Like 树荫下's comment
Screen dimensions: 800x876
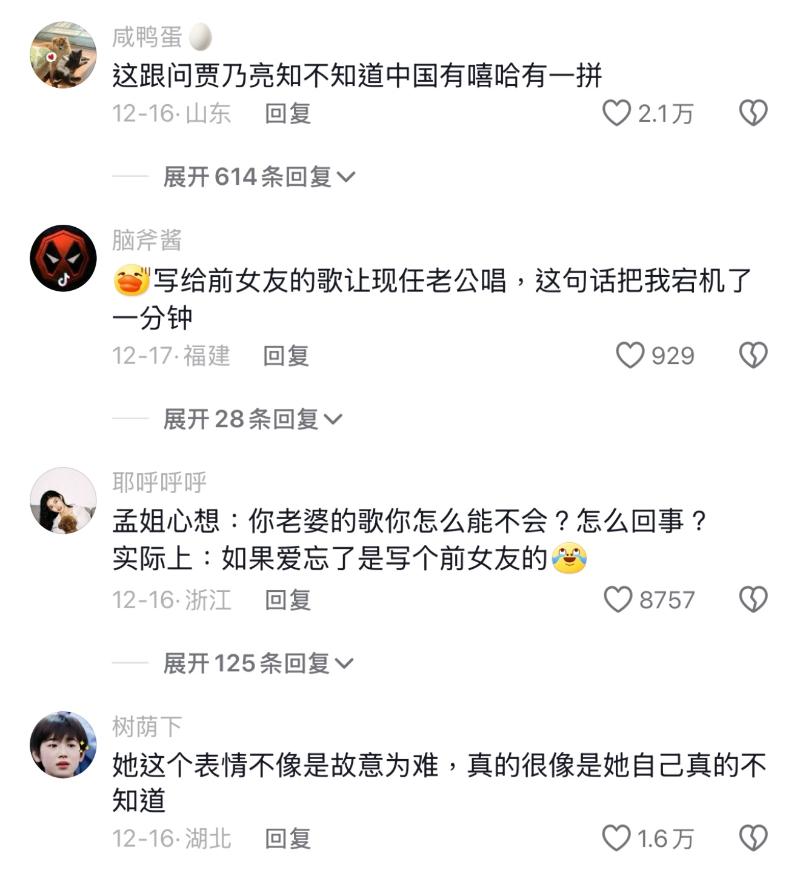pos(617,838)
